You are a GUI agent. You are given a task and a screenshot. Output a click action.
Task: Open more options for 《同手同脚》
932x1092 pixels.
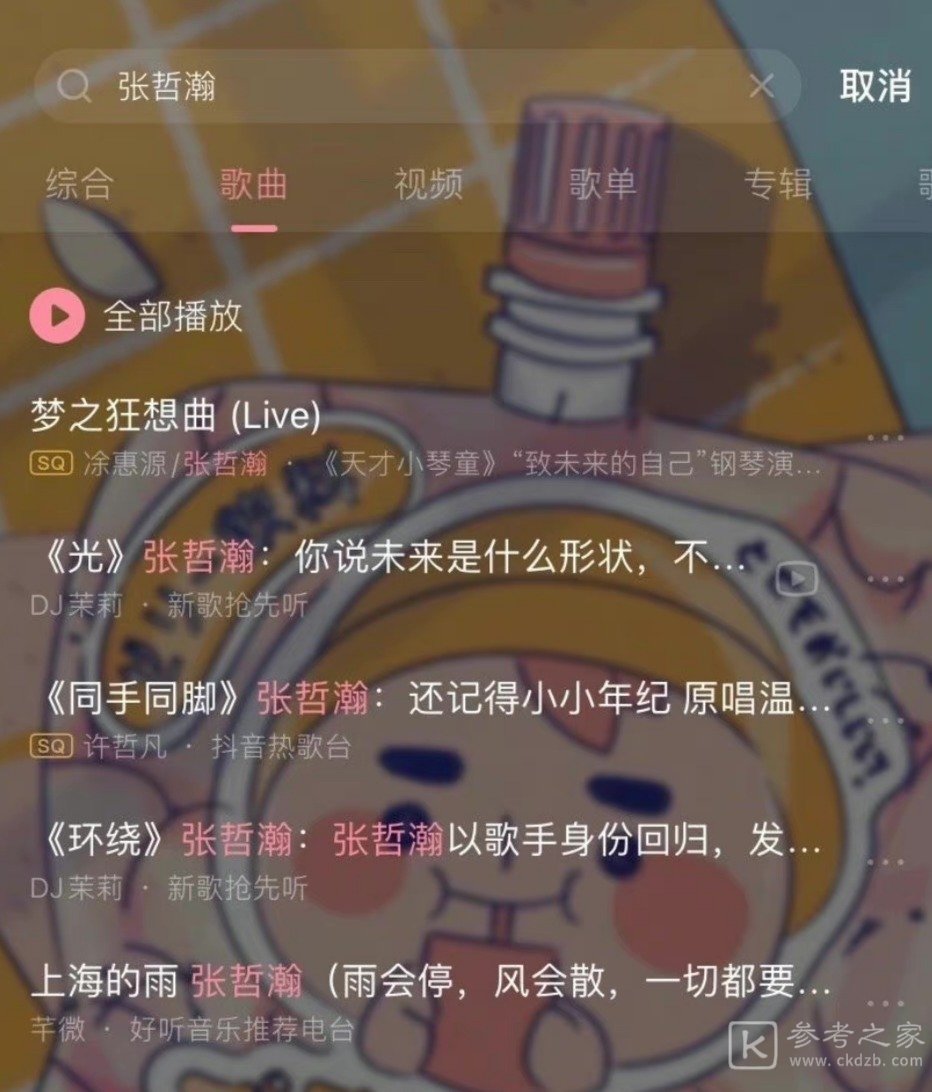tap(885, 720)
